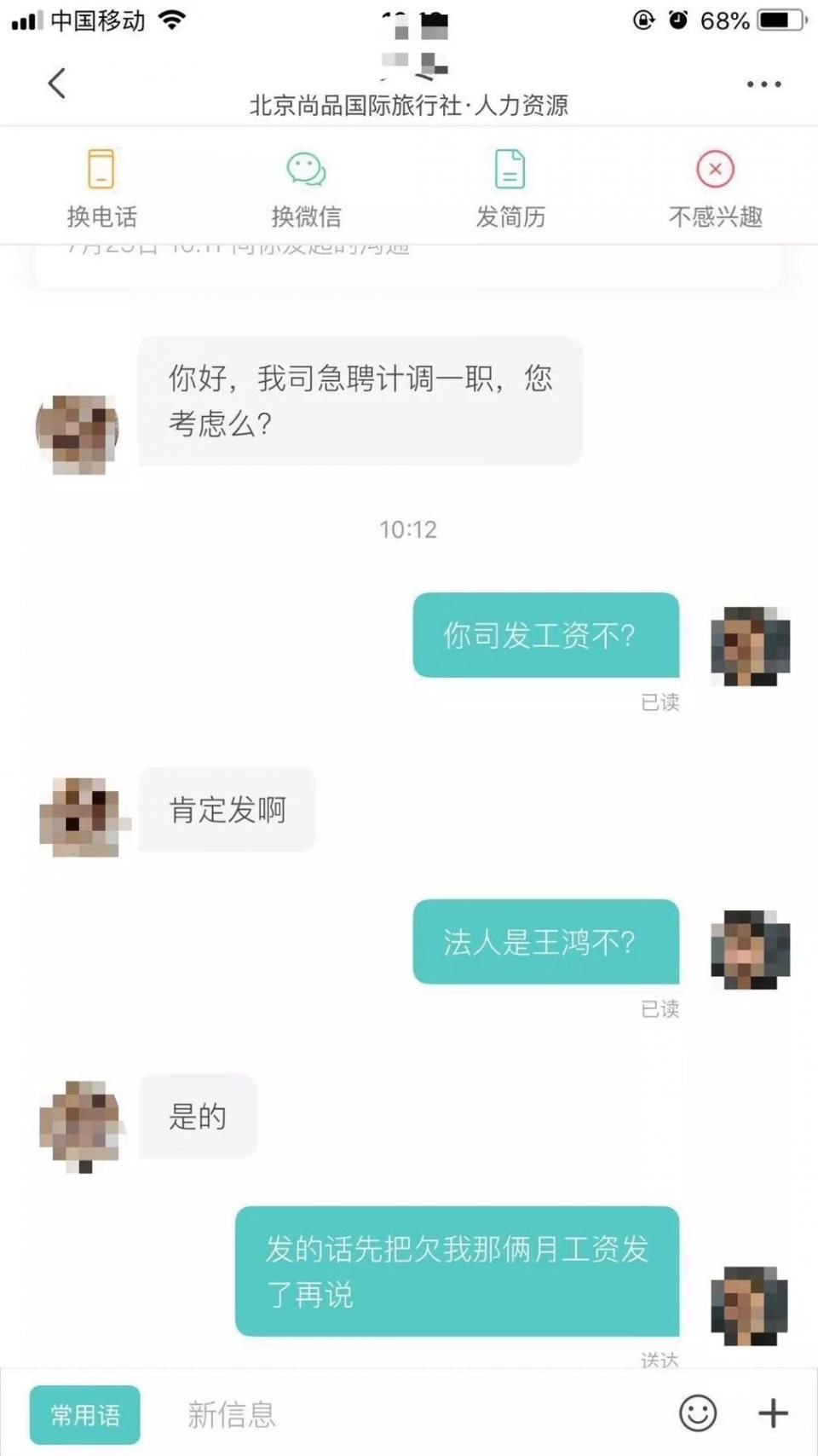
Task: Open the 常用语 quick phrases
Action: 85,1414
